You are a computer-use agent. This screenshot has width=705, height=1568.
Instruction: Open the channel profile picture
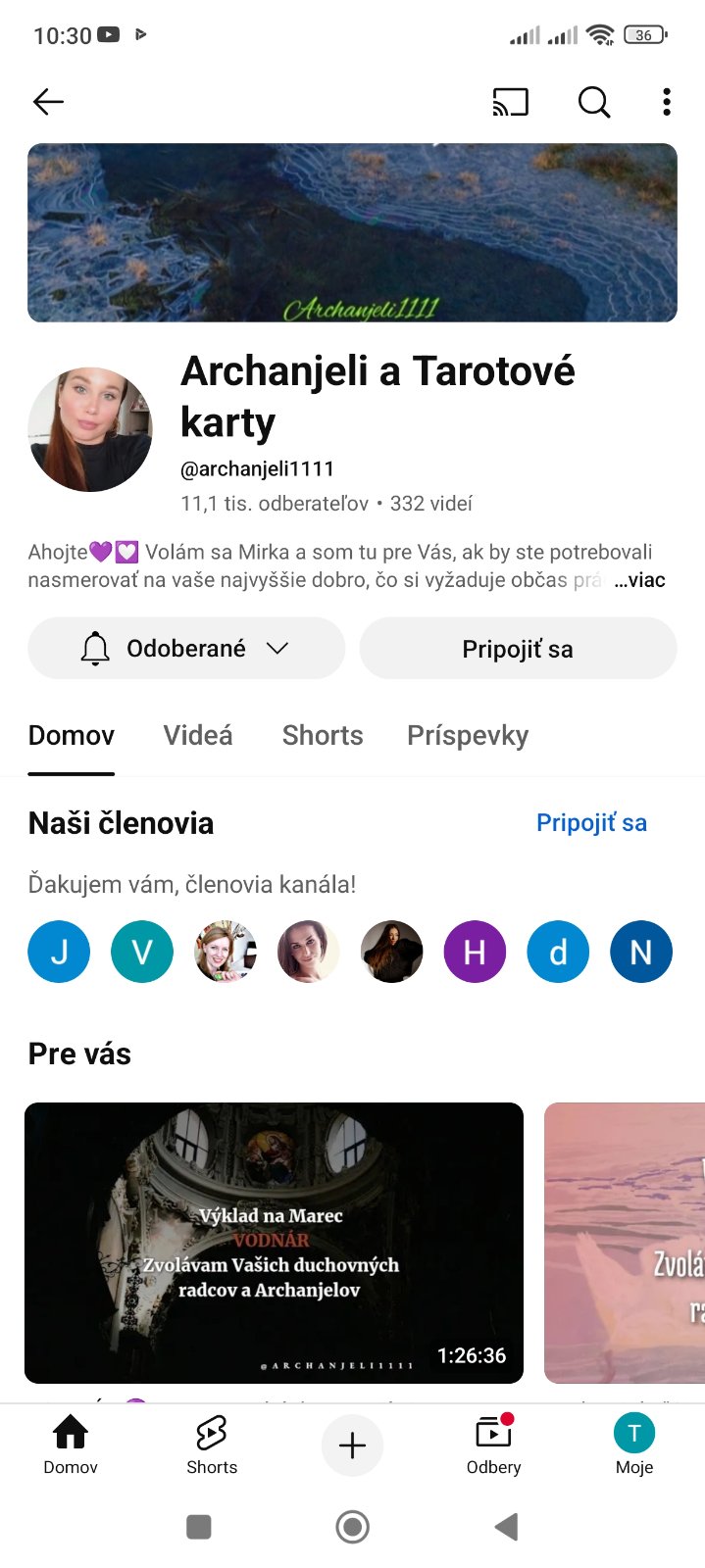[90, 429]
